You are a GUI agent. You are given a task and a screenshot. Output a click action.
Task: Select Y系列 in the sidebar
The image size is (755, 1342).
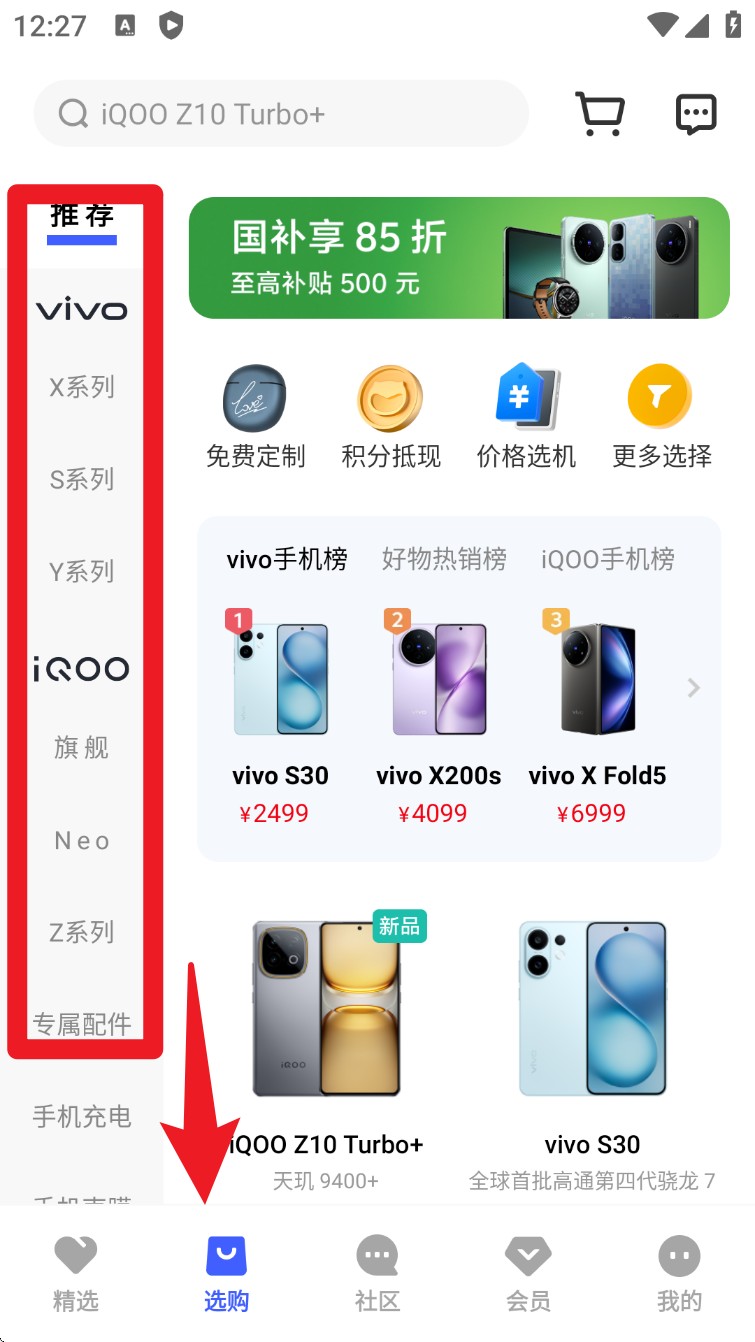pyautogui.click(x=82, y=571)
